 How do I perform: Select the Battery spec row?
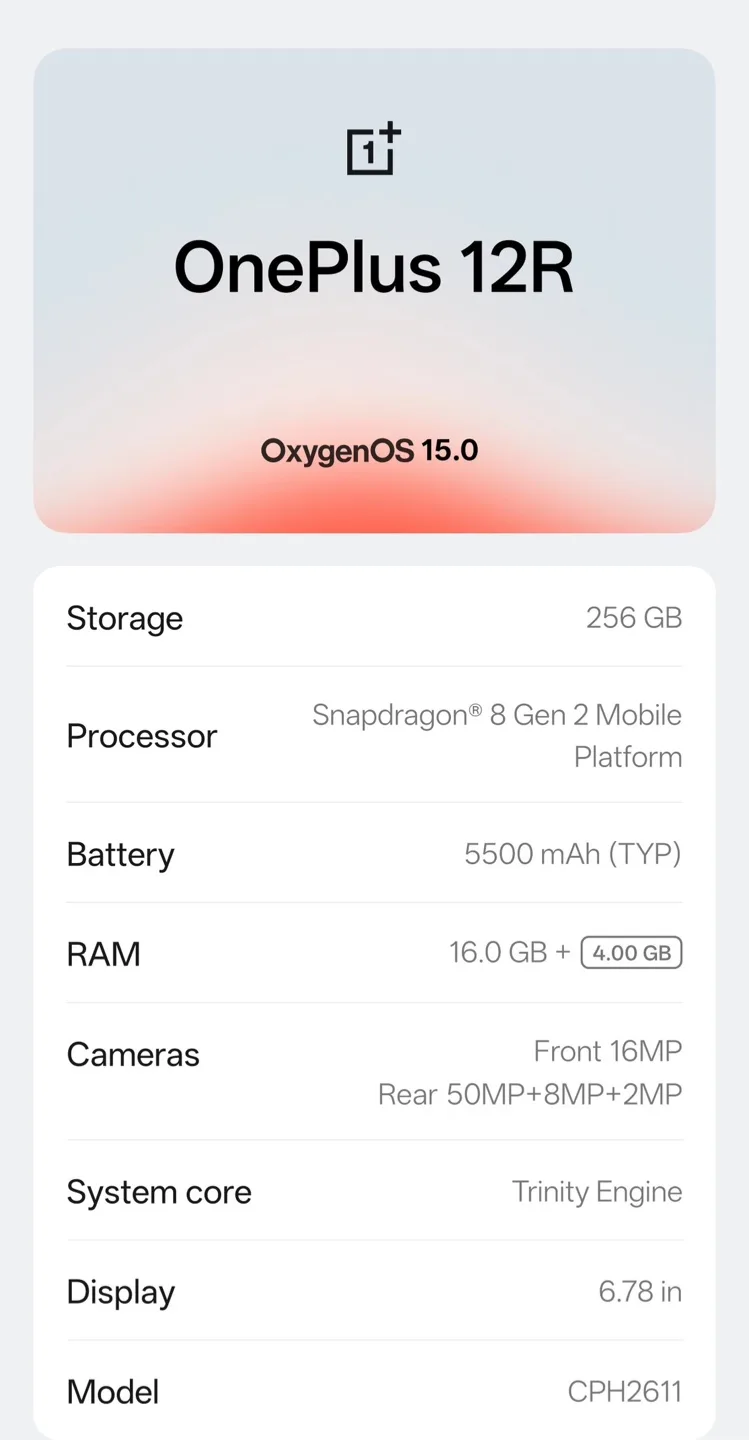click(374, 854)
